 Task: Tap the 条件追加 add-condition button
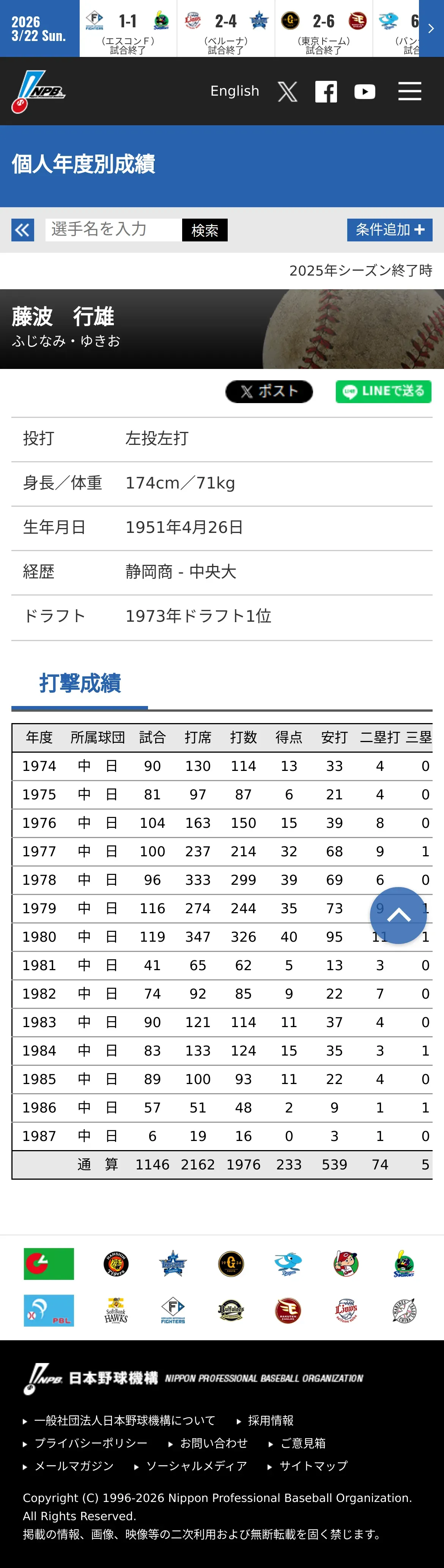[x=390, y=230]
